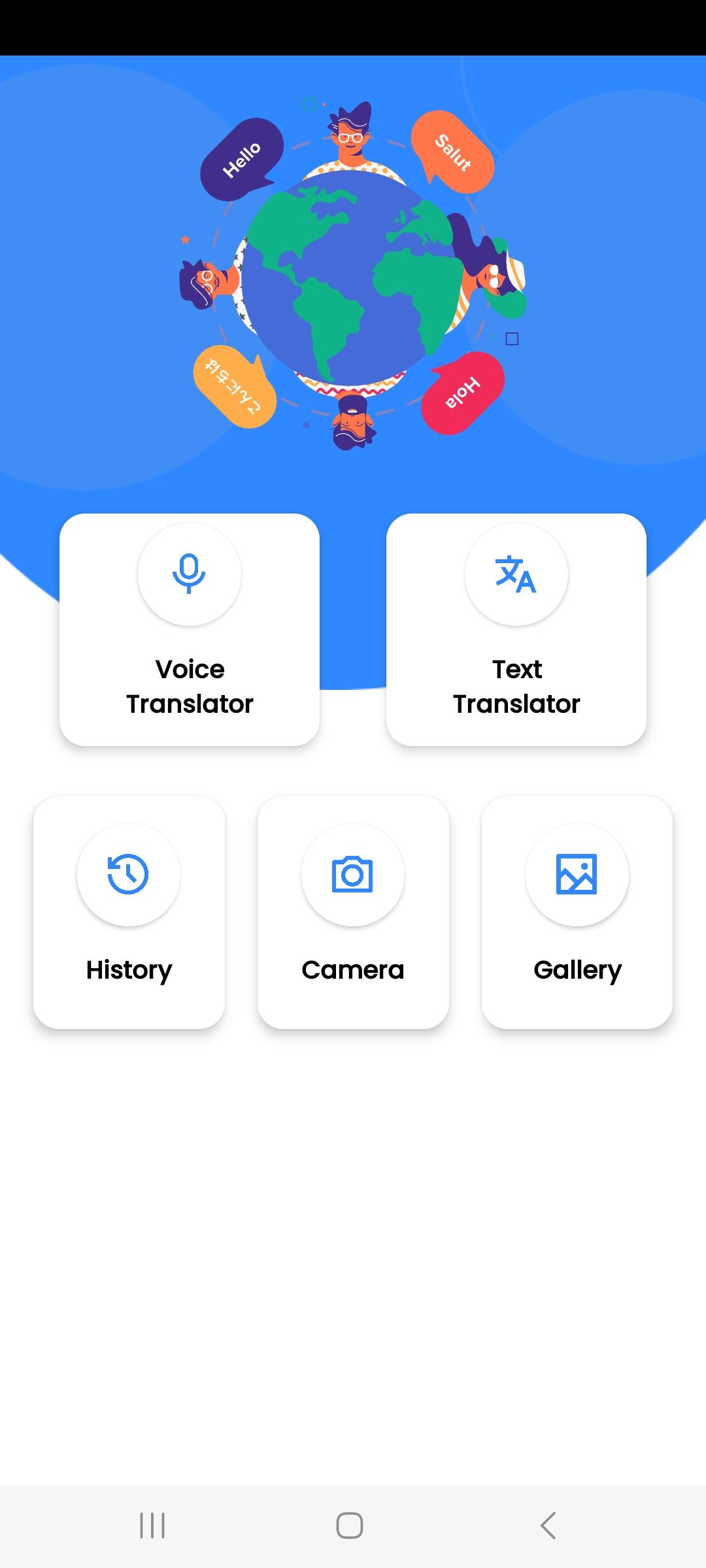Open recent apps from navigation bar
The height and width of the screenshot is (1568, 706).
click(x=152, y=1526)
